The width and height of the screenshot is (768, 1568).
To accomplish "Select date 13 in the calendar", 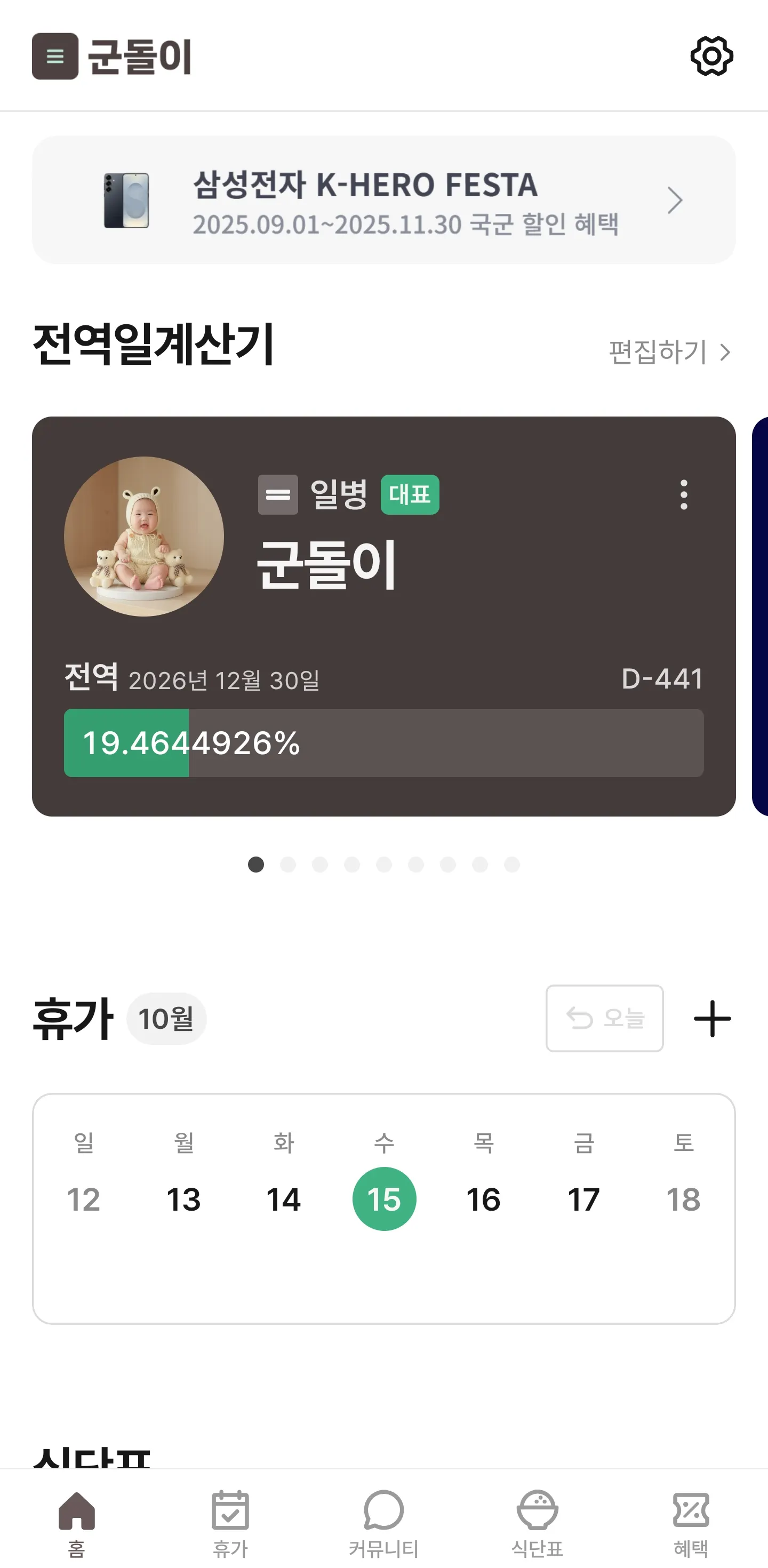I will tap(184, 1199).
